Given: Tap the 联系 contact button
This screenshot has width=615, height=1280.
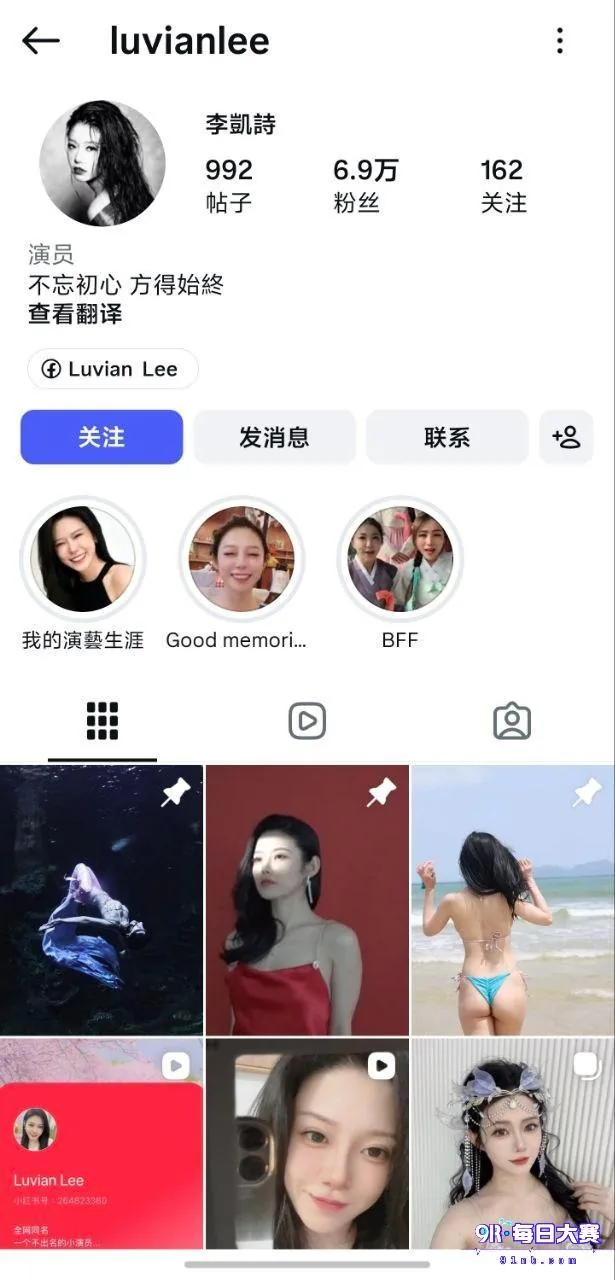Looking at the screenshot, I should [447, 437].
